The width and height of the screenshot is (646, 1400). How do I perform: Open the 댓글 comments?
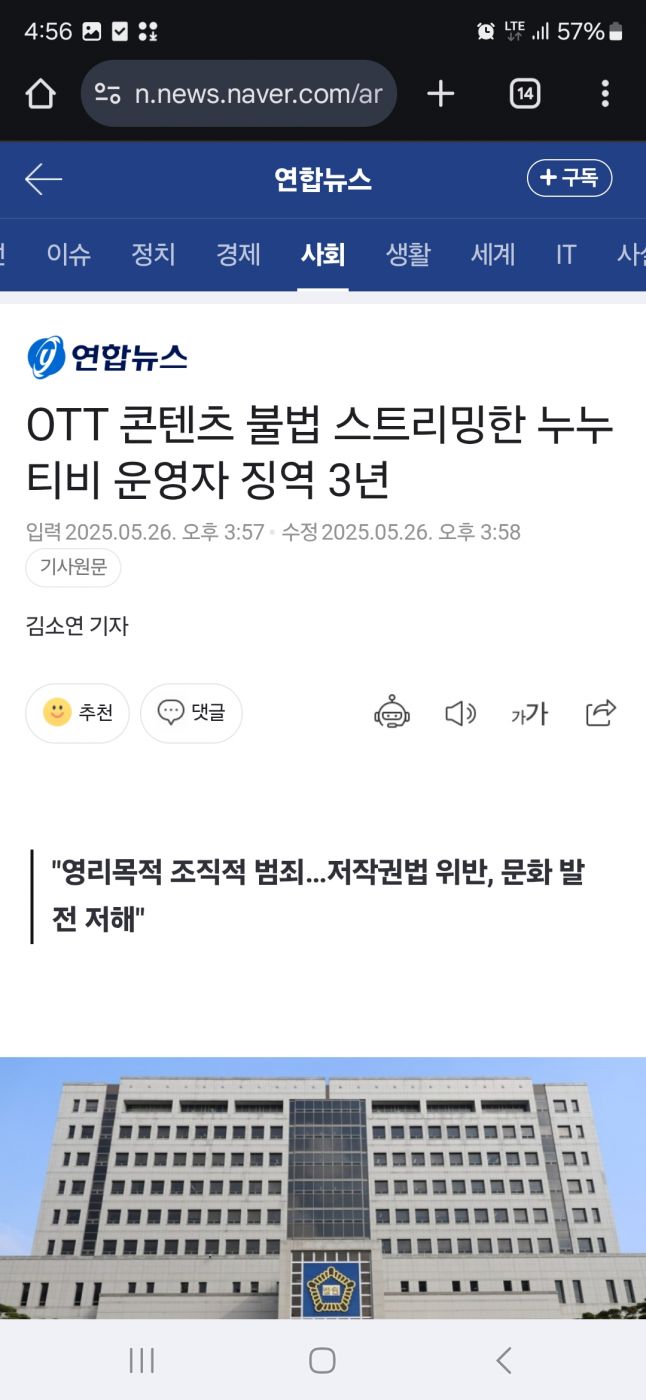191,713
